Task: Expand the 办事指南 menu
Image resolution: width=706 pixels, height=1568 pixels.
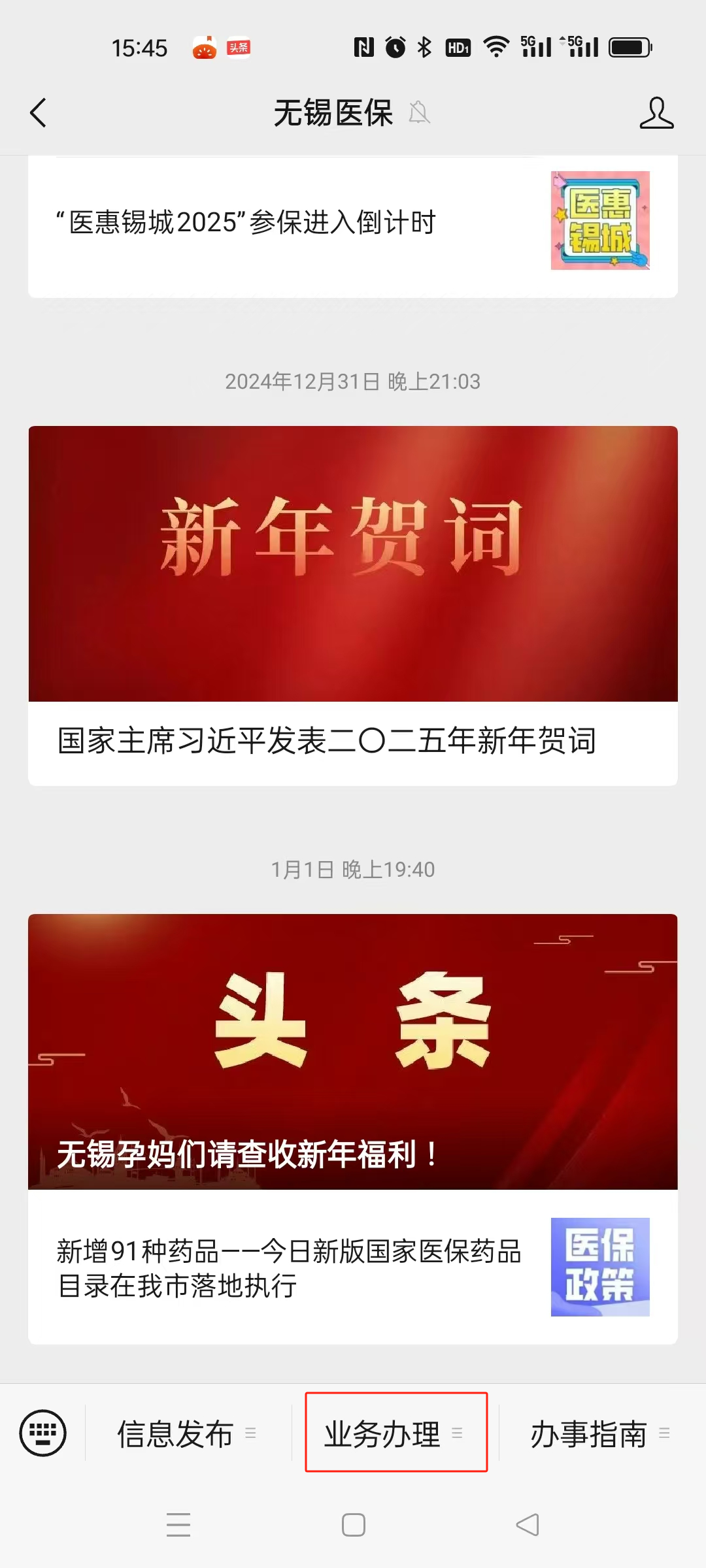Action: 600,1433
